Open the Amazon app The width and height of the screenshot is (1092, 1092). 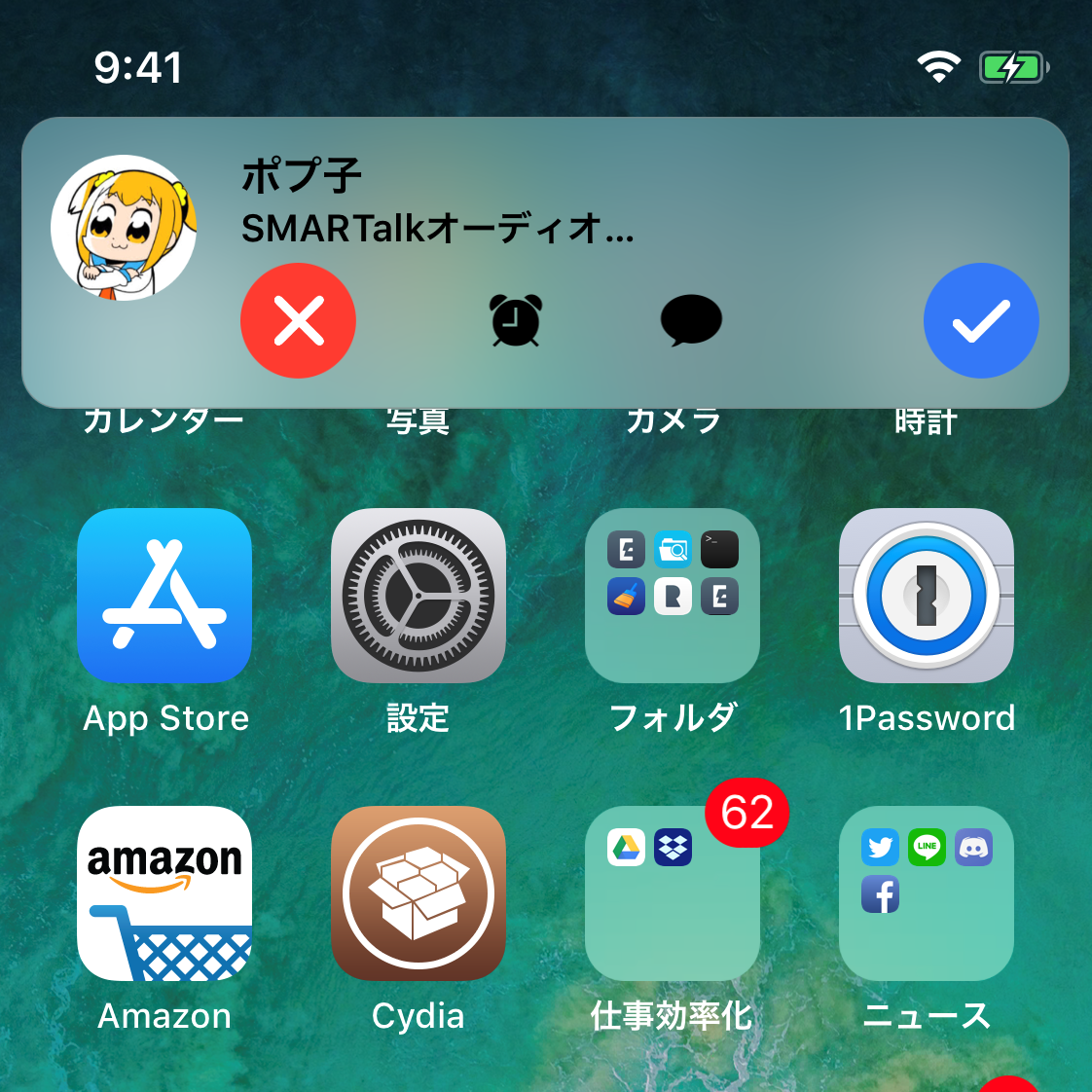pos(164,893)
